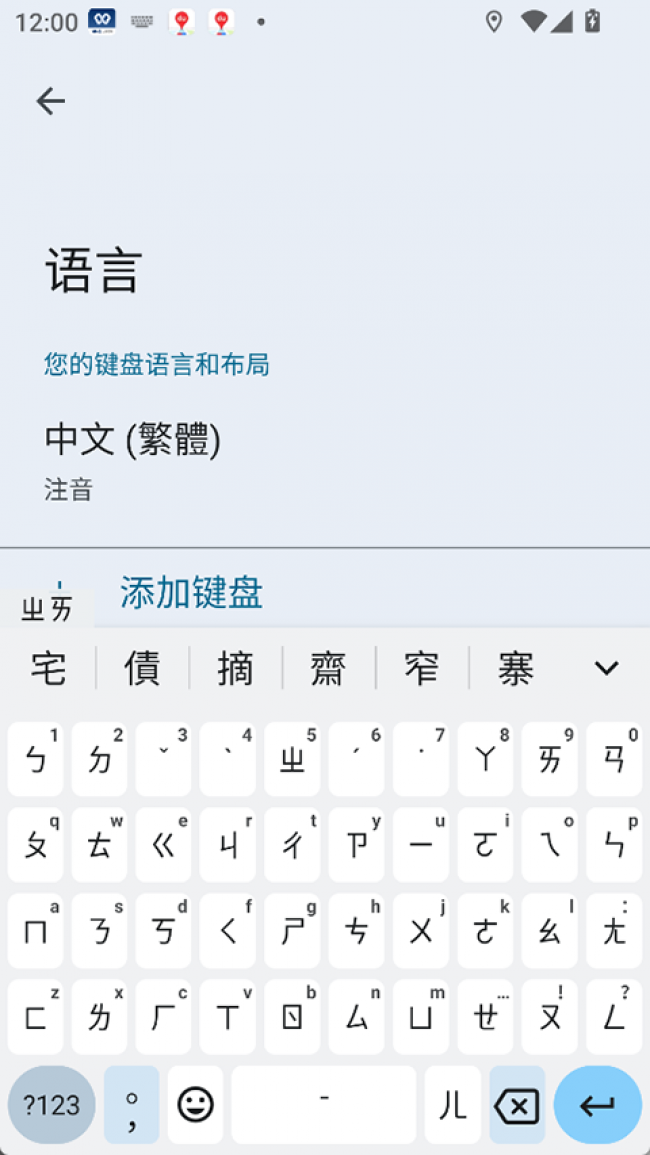
Task: Open the 中文 (繁體) 注音 keyboard entry
Action: point(132,460)
